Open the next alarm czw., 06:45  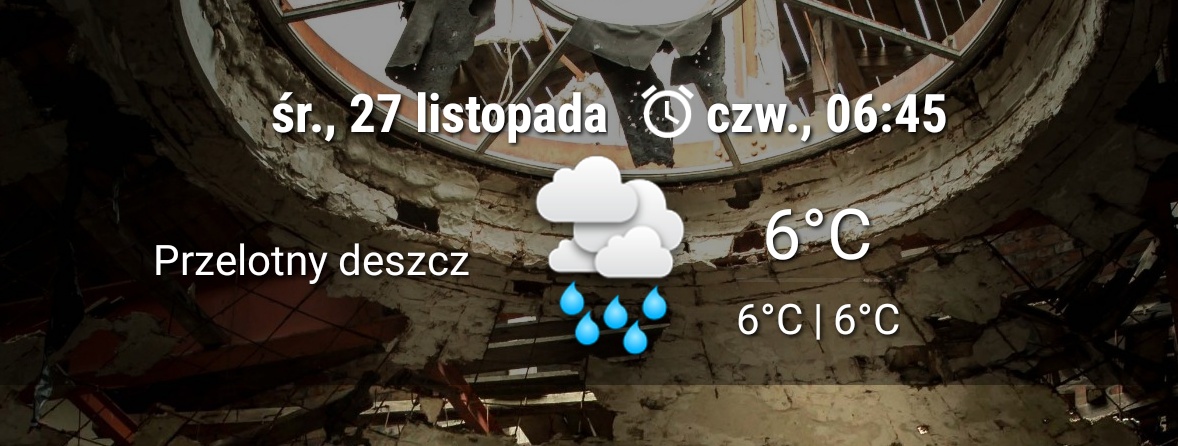(x=794, y=116)
